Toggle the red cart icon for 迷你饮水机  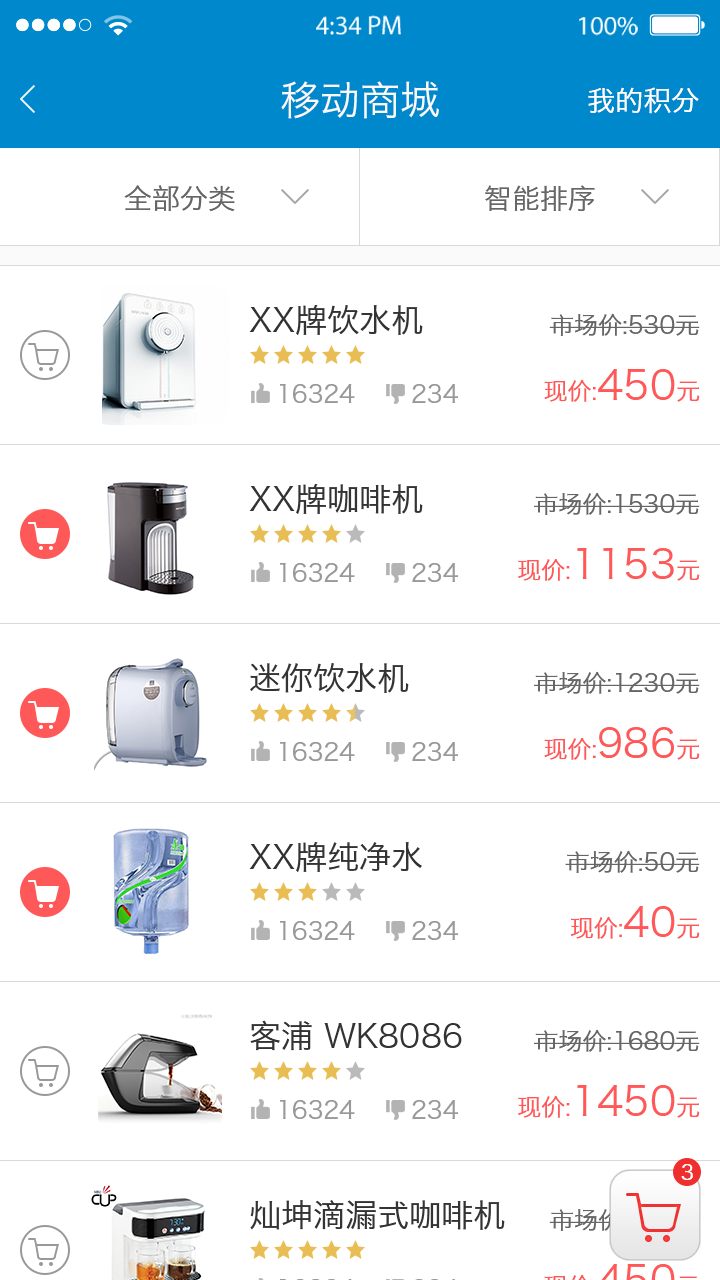pos(45,712)
